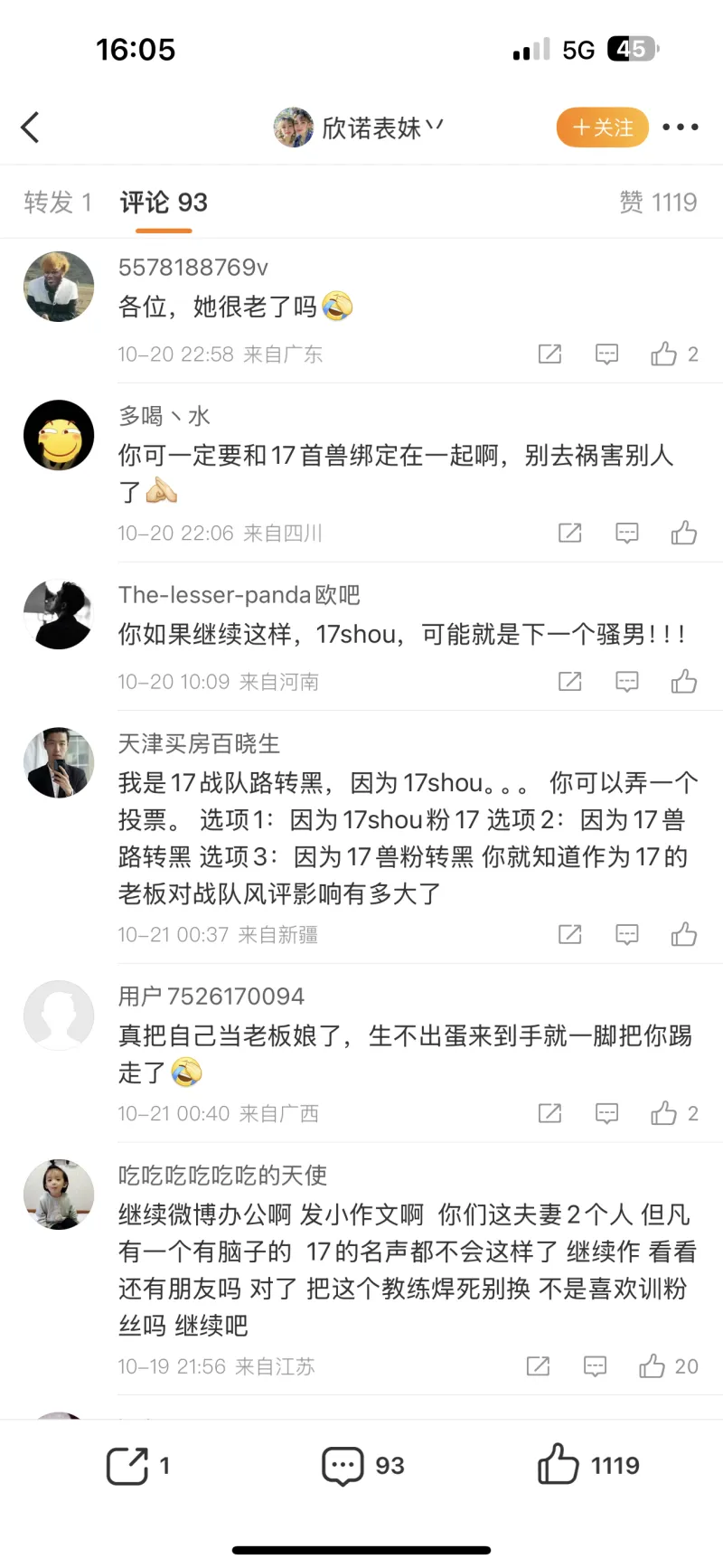Open 多喝丶水's profile avatar
This screenshot has height=1568, width=723.
click(x=59, y=436)
